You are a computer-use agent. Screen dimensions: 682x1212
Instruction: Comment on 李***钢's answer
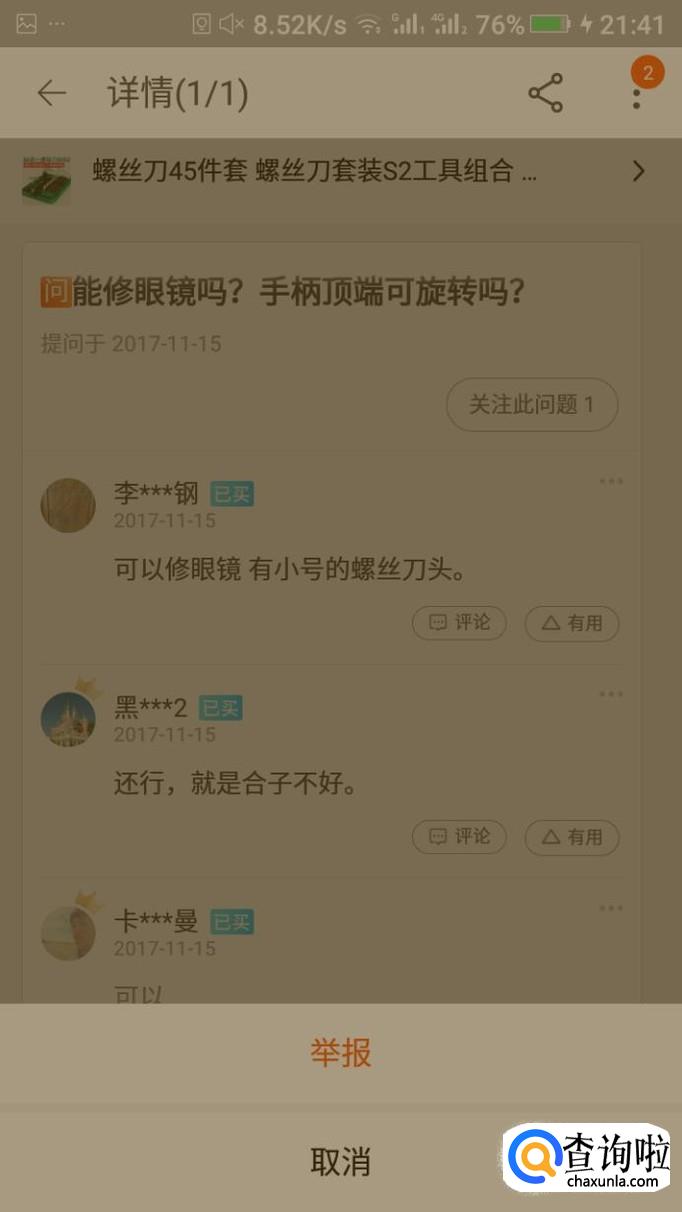459,623
